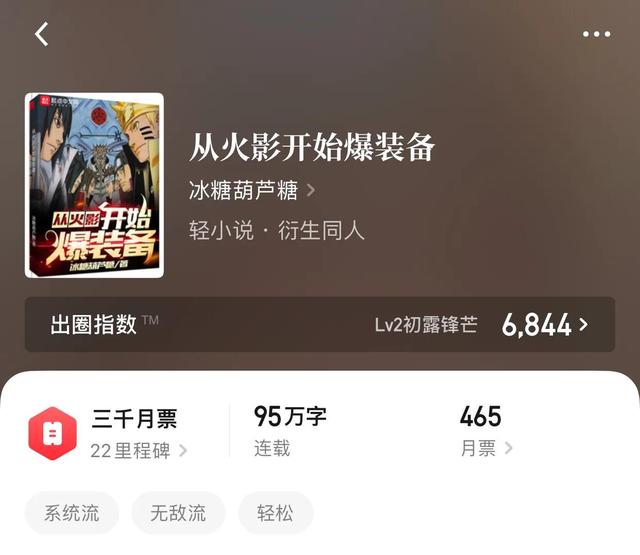Select the 无敌流 tag chip

(x=178, y=514)
